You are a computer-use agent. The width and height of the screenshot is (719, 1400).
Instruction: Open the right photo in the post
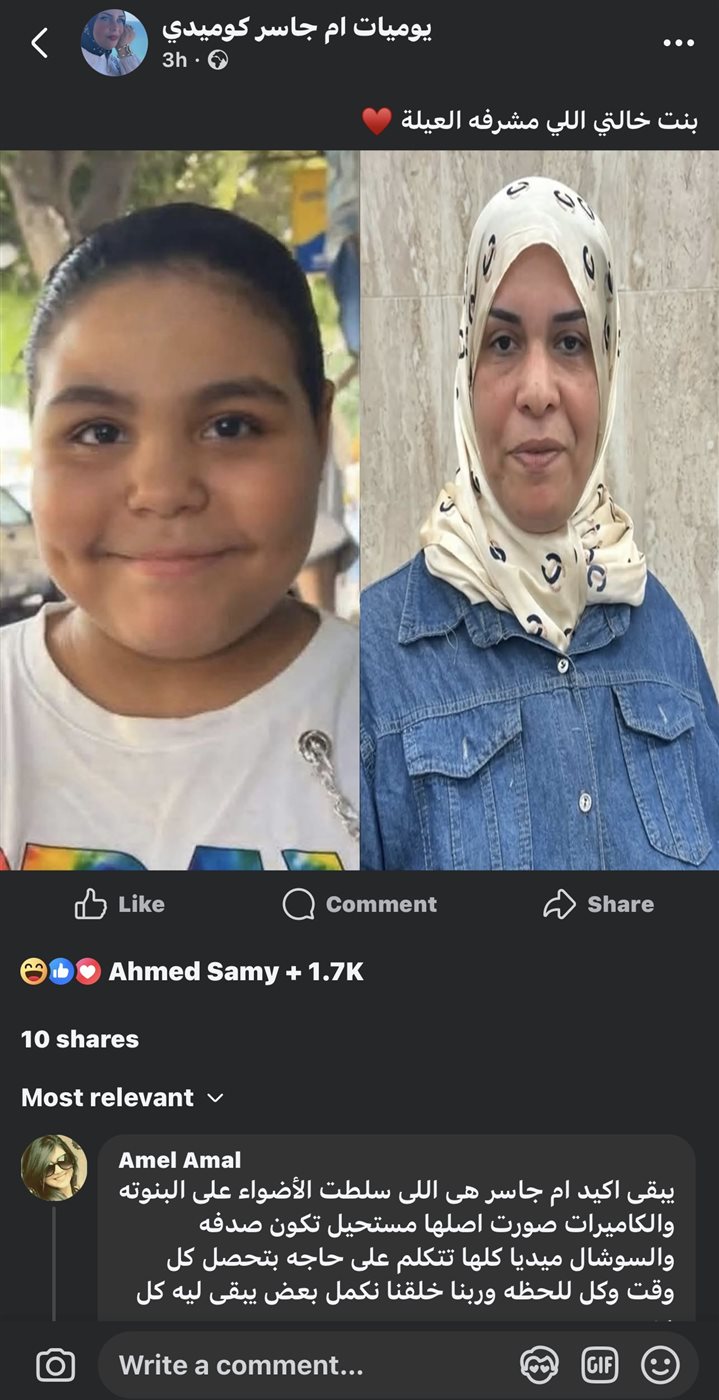point(539,510)
